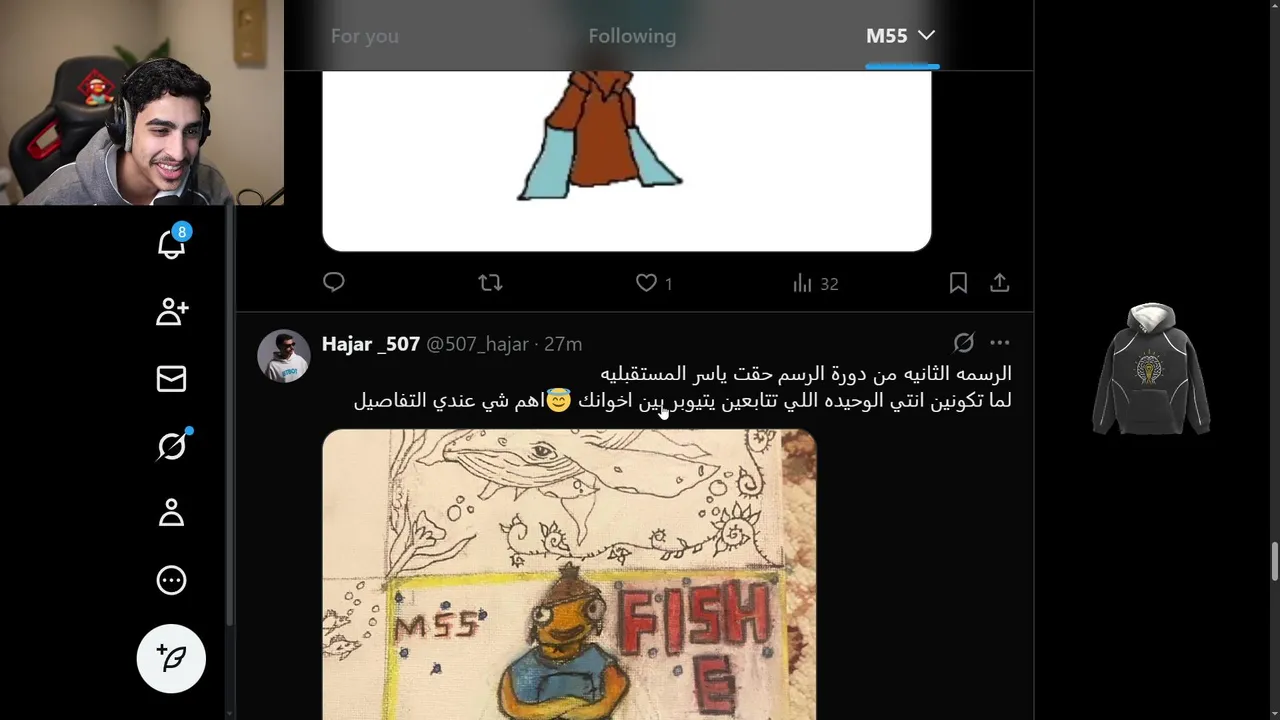Switch to the For you tab
Screen dimensions: 1280x720
coord(365,36)
